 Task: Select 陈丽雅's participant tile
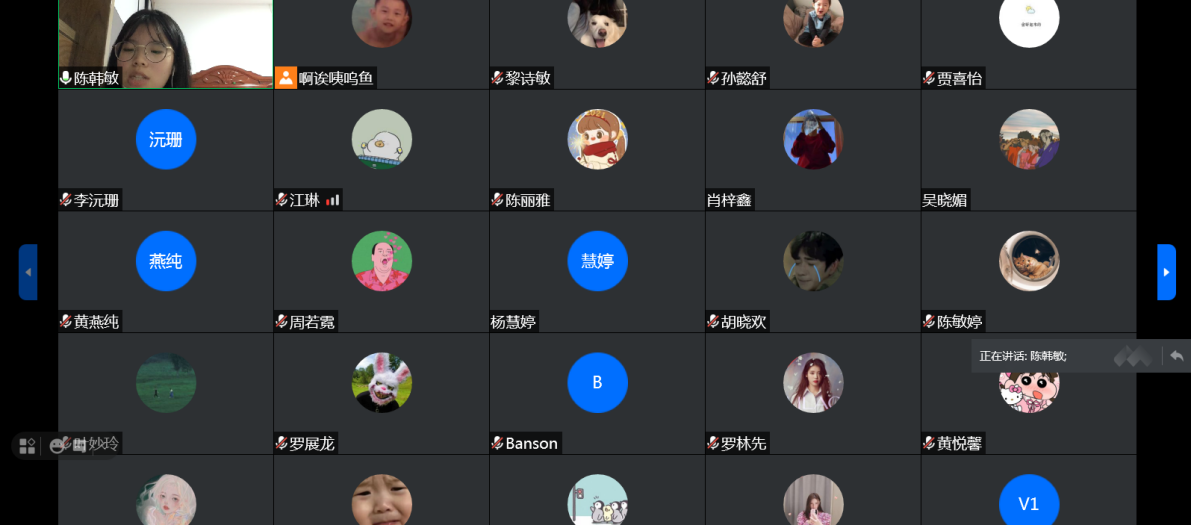[597, 150]
